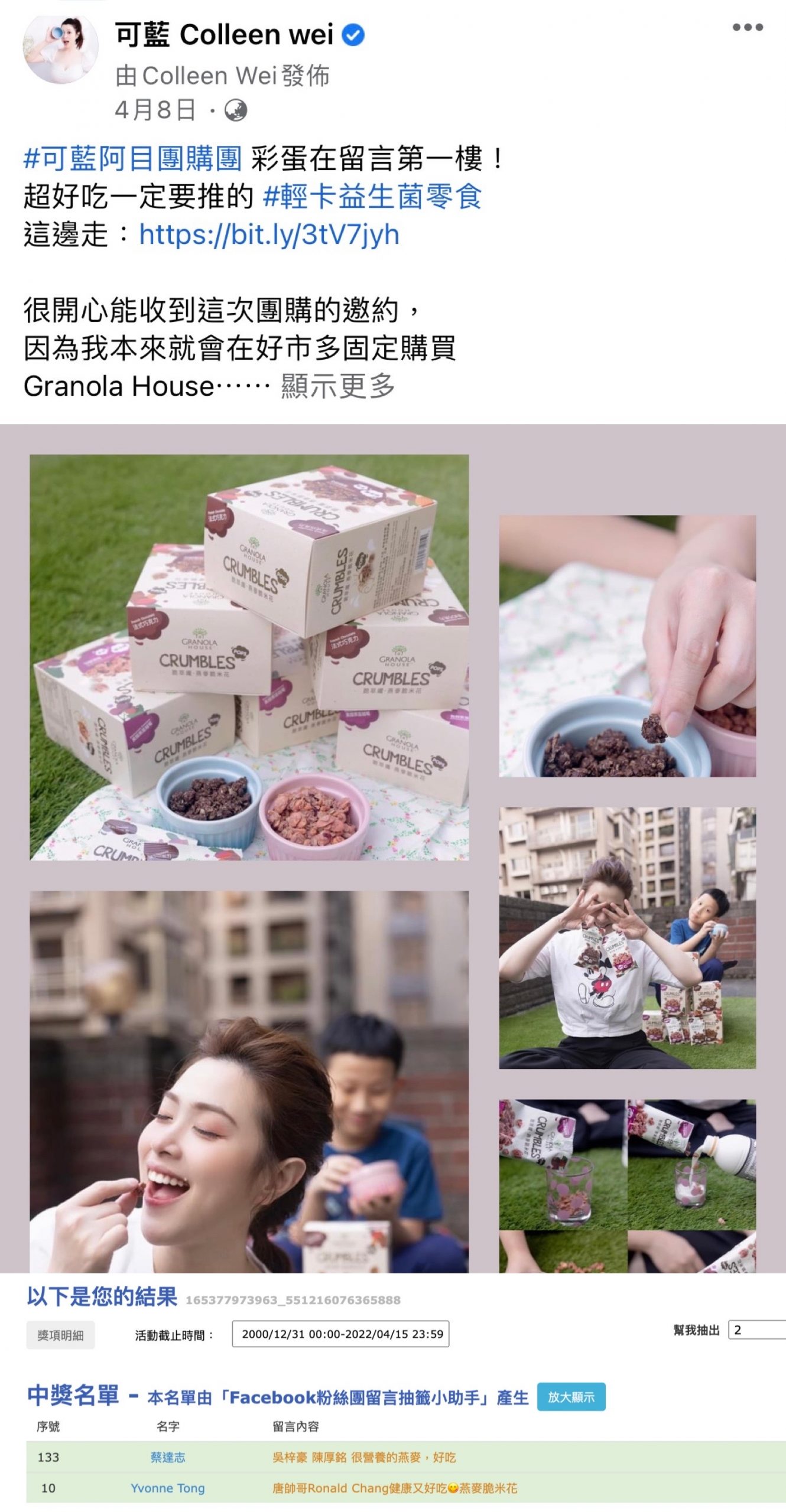Image resolution: width=786 pixels, height=1512 pixels.
Task: Open winner 蔡達志's profile link
Action: tap(168, 1458)
